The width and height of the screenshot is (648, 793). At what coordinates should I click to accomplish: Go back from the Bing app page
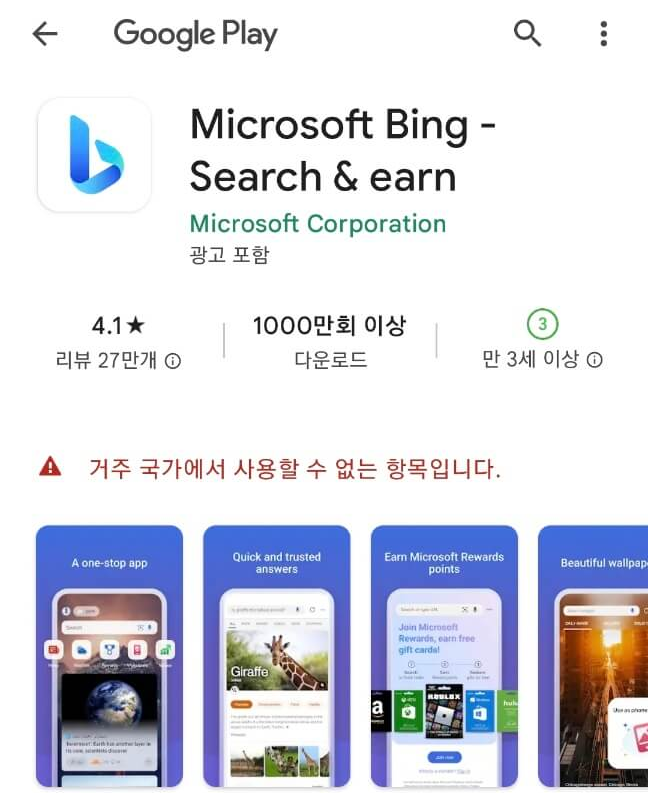pos(46,35)
